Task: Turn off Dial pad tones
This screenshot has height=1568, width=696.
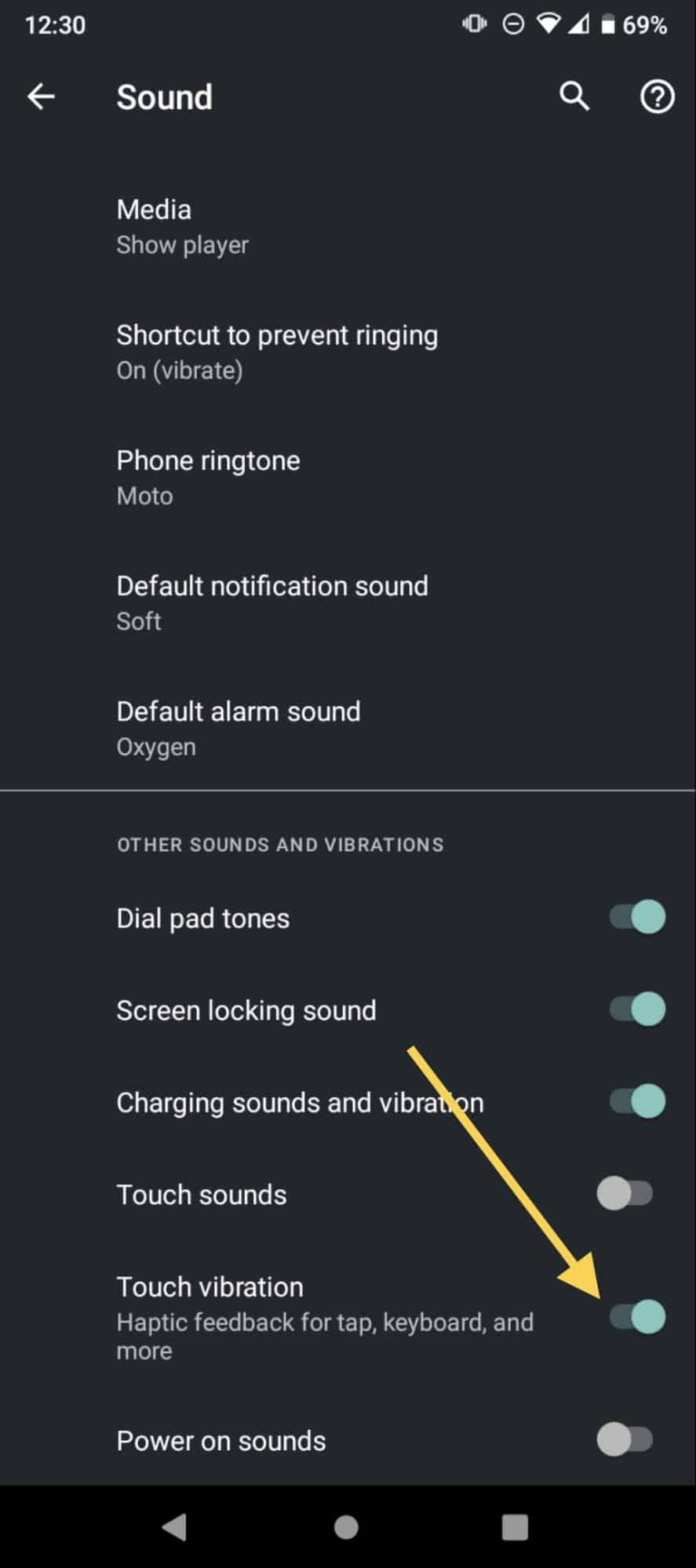Action: (637, 917)
